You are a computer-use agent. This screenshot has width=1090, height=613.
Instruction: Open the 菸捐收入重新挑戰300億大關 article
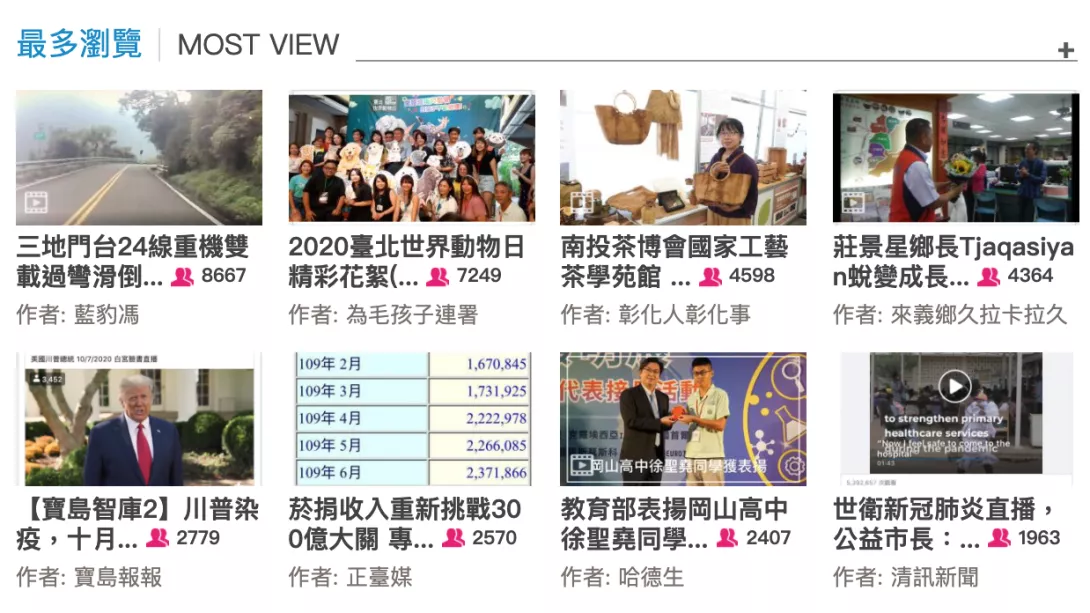[x=411, y=420]
